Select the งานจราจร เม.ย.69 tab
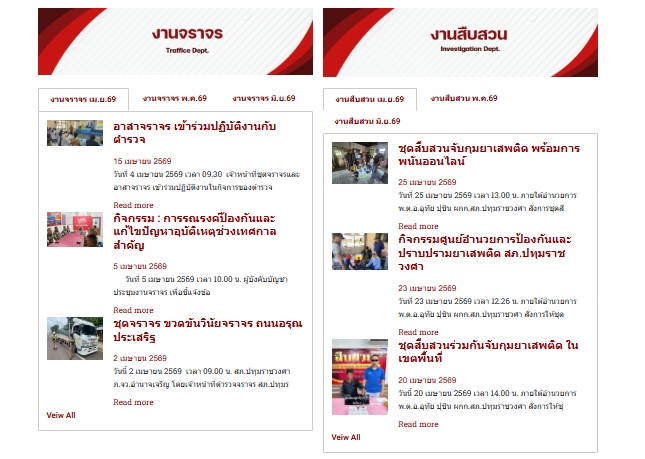Viewport: 645px width, 459px height. [84, 99]
